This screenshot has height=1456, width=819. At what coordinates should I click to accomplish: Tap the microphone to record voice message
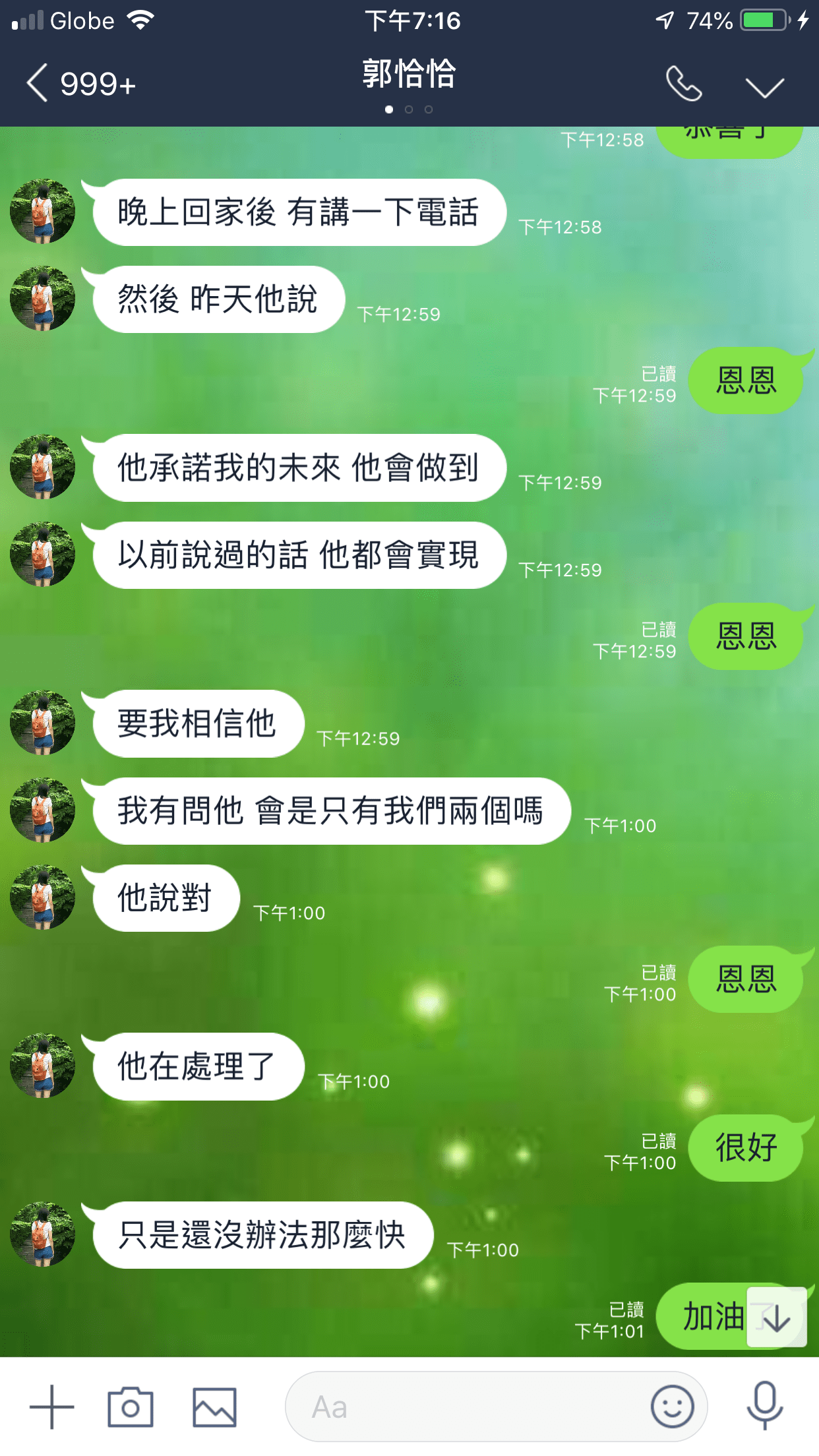(765, 1406)
